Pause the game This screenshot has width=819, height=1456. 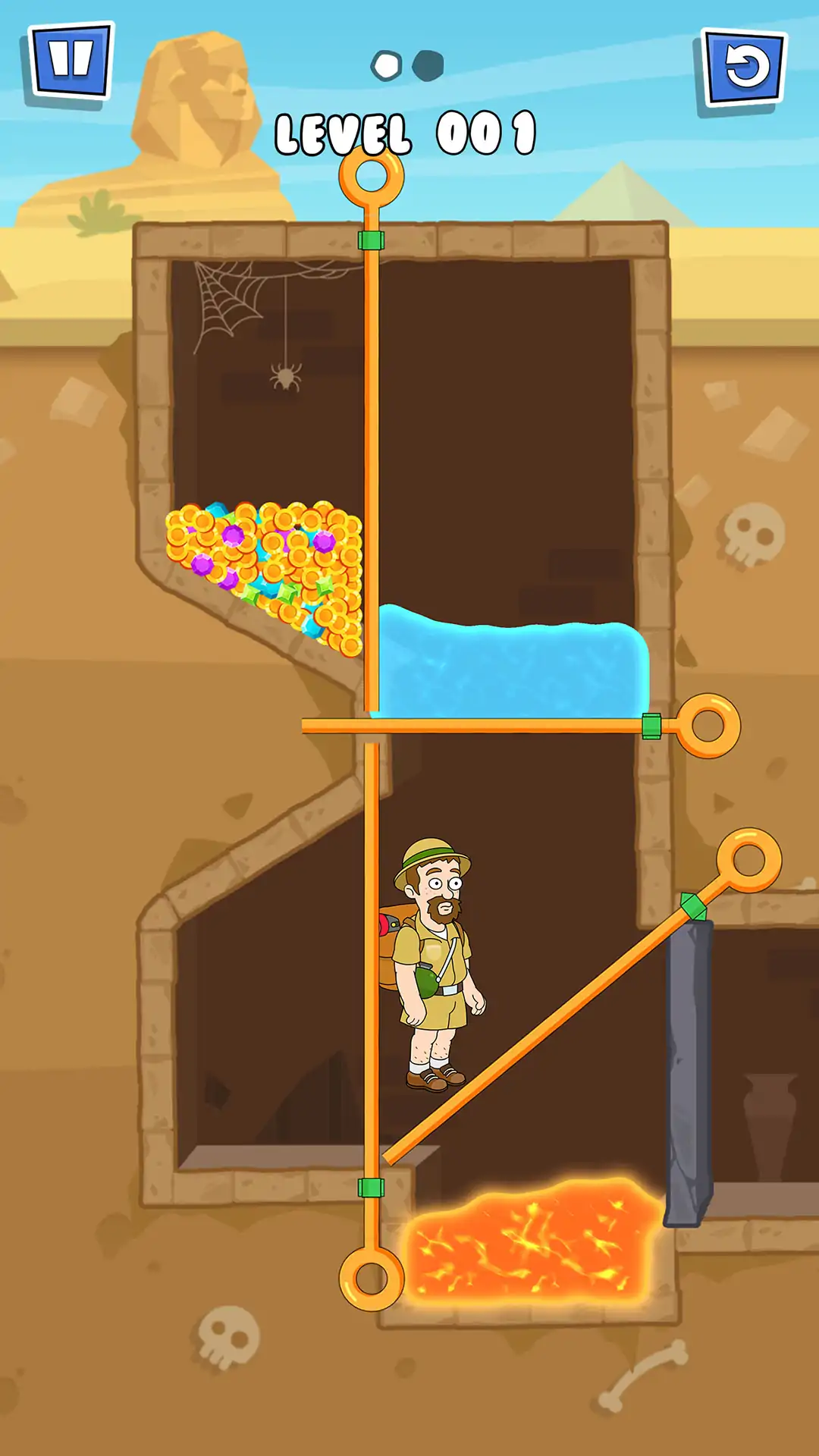[71, 61]
